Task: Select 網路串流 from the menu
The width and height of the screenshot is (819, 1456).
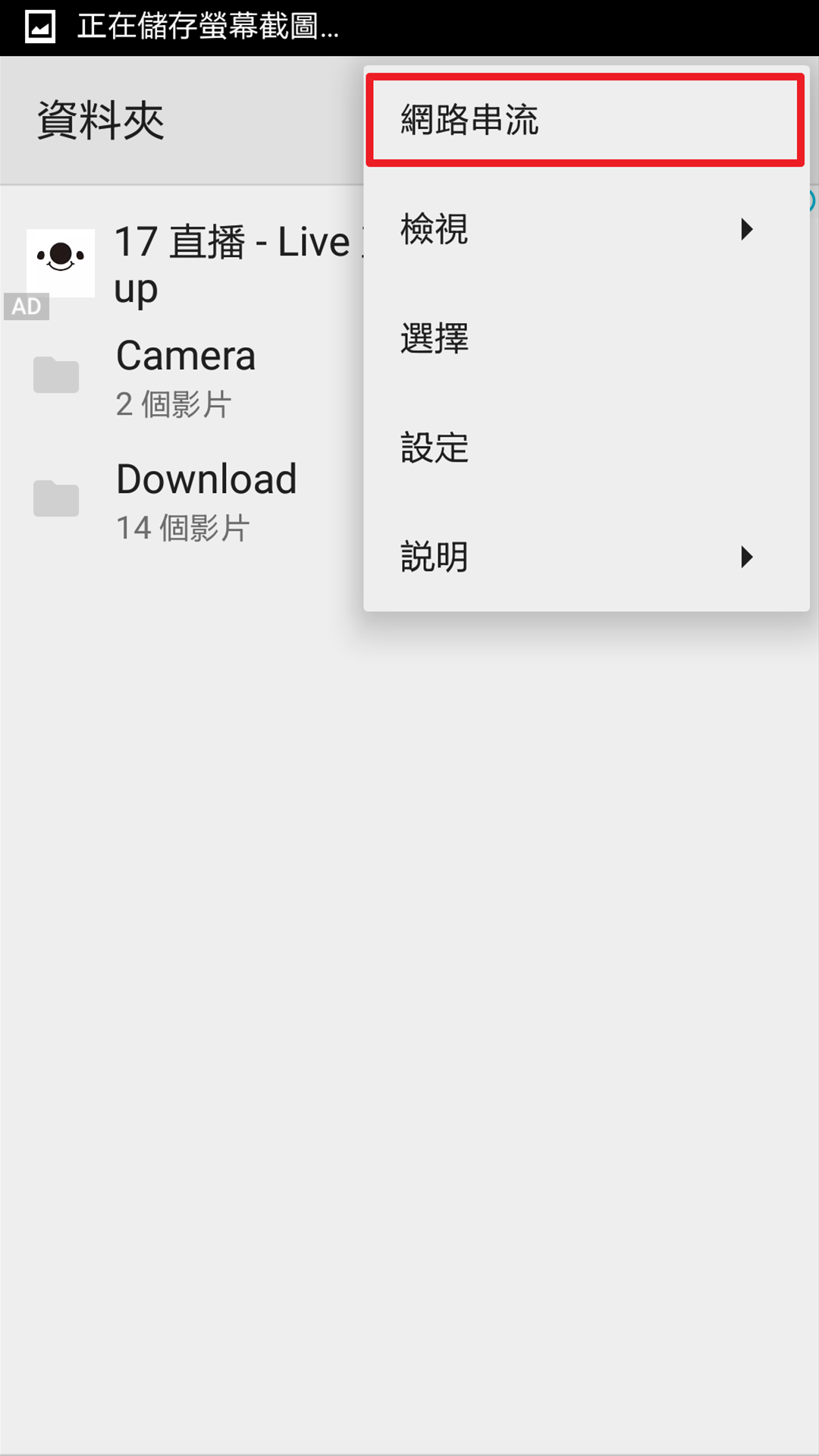Action: click(x=584, y=120)
